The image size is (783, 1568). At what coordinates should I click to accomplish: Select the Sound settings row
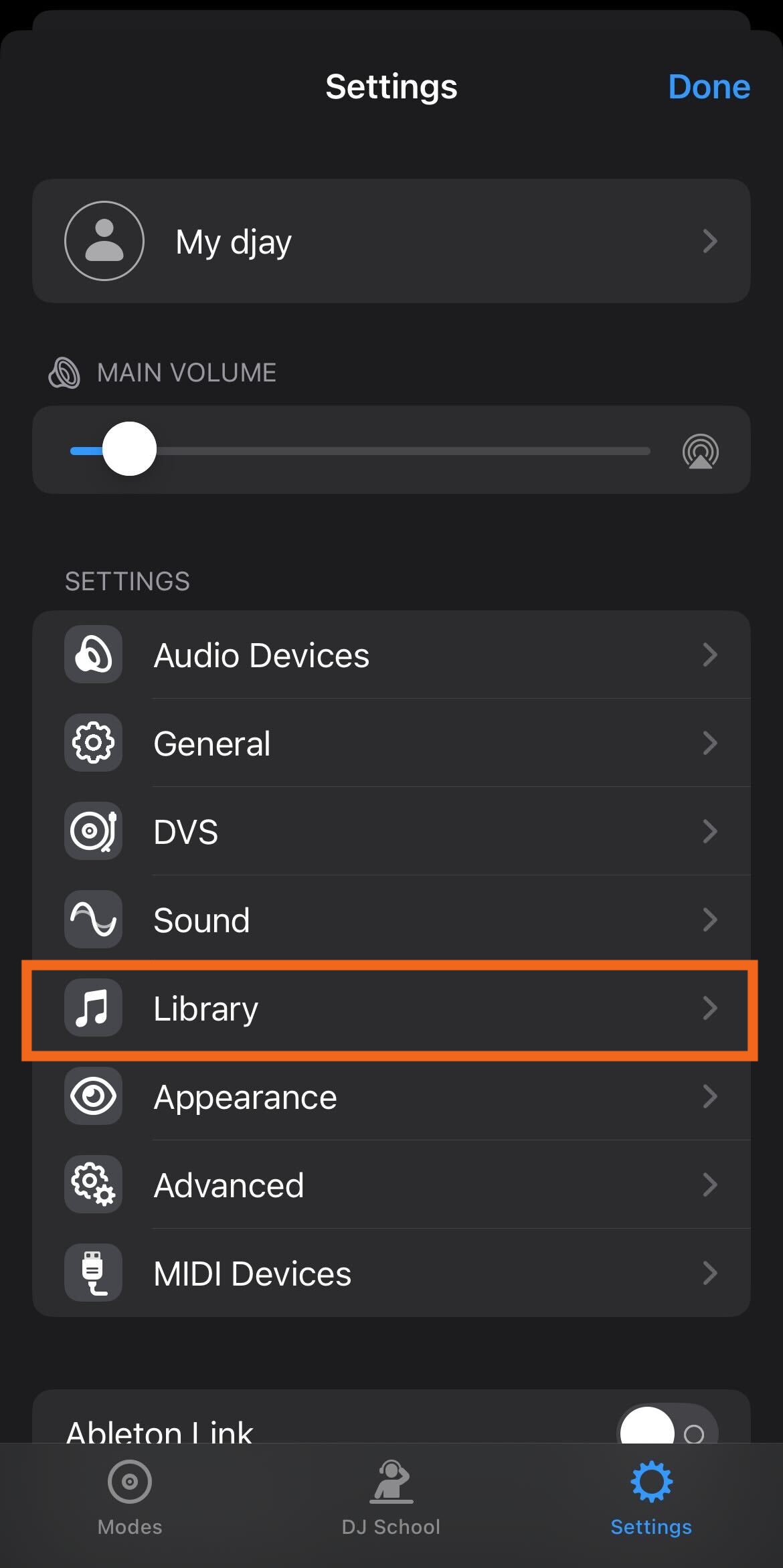(x=391, y=920)
